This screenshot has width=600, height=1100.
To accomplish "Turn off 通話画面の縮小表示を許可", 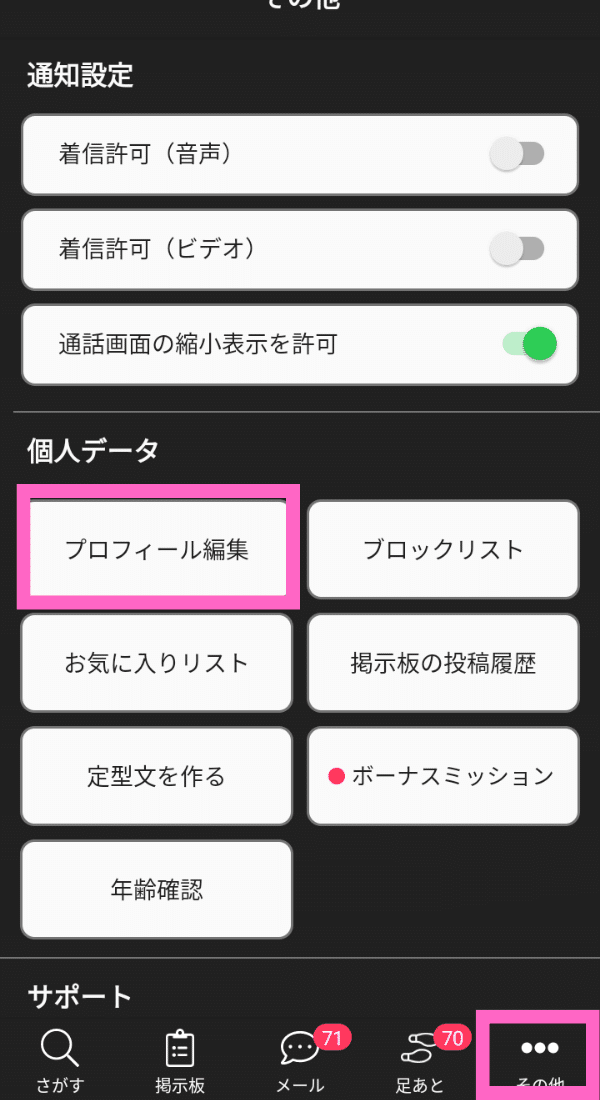I will tap(530, 344).
